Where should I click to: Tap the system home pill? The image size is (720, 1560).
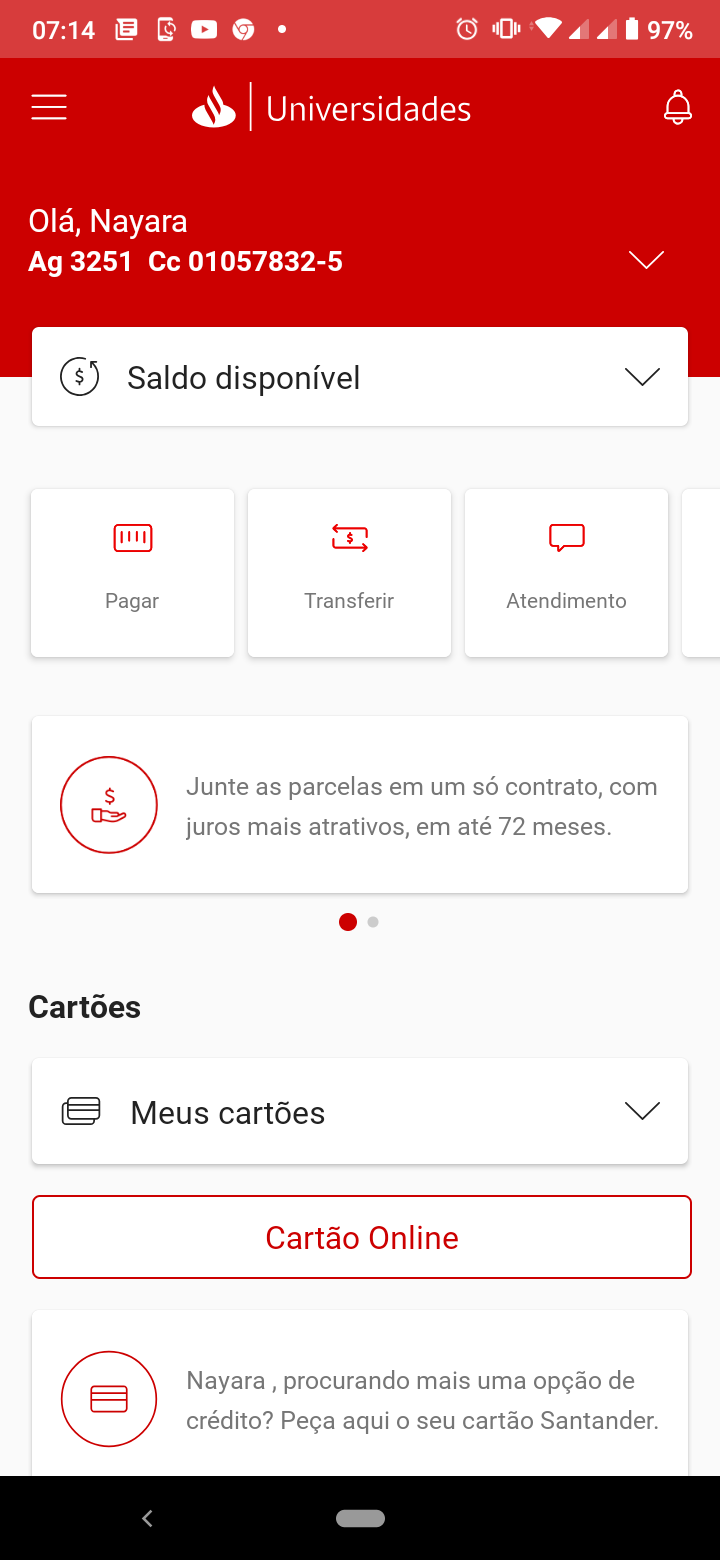[x=360, y=1518]
